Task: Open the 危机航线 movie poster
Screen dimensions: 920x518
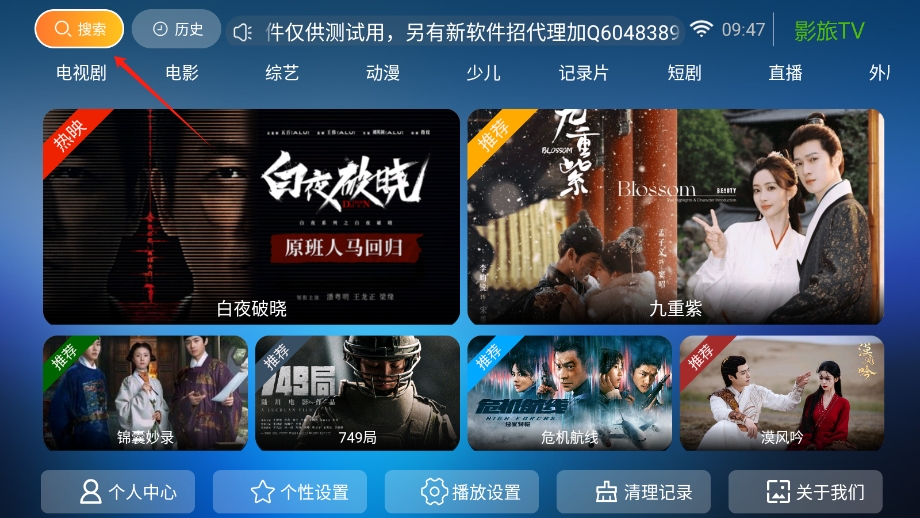Action: 569,393
